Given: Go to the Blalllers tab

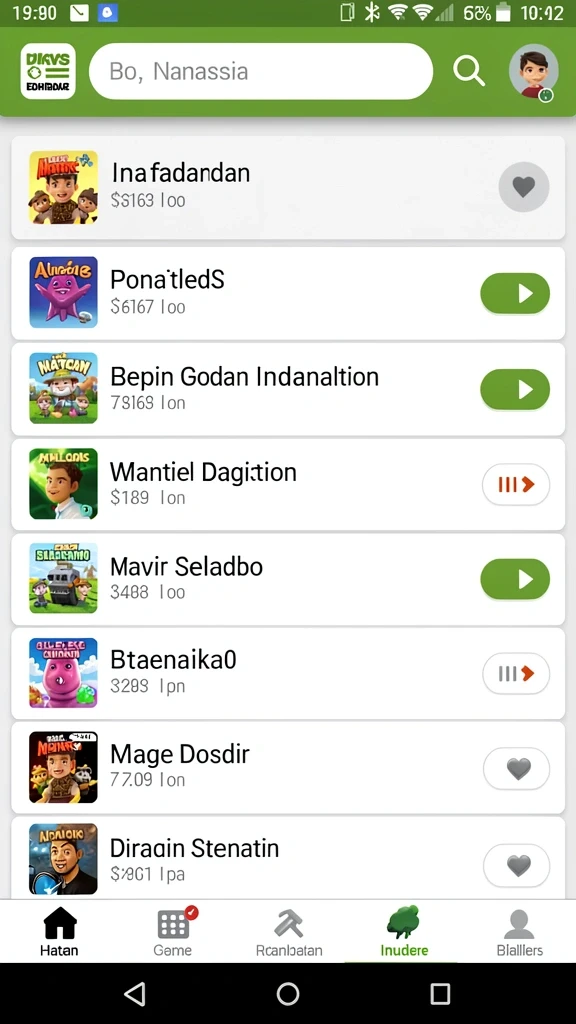Looking at the screenshot, I should 519,932.
